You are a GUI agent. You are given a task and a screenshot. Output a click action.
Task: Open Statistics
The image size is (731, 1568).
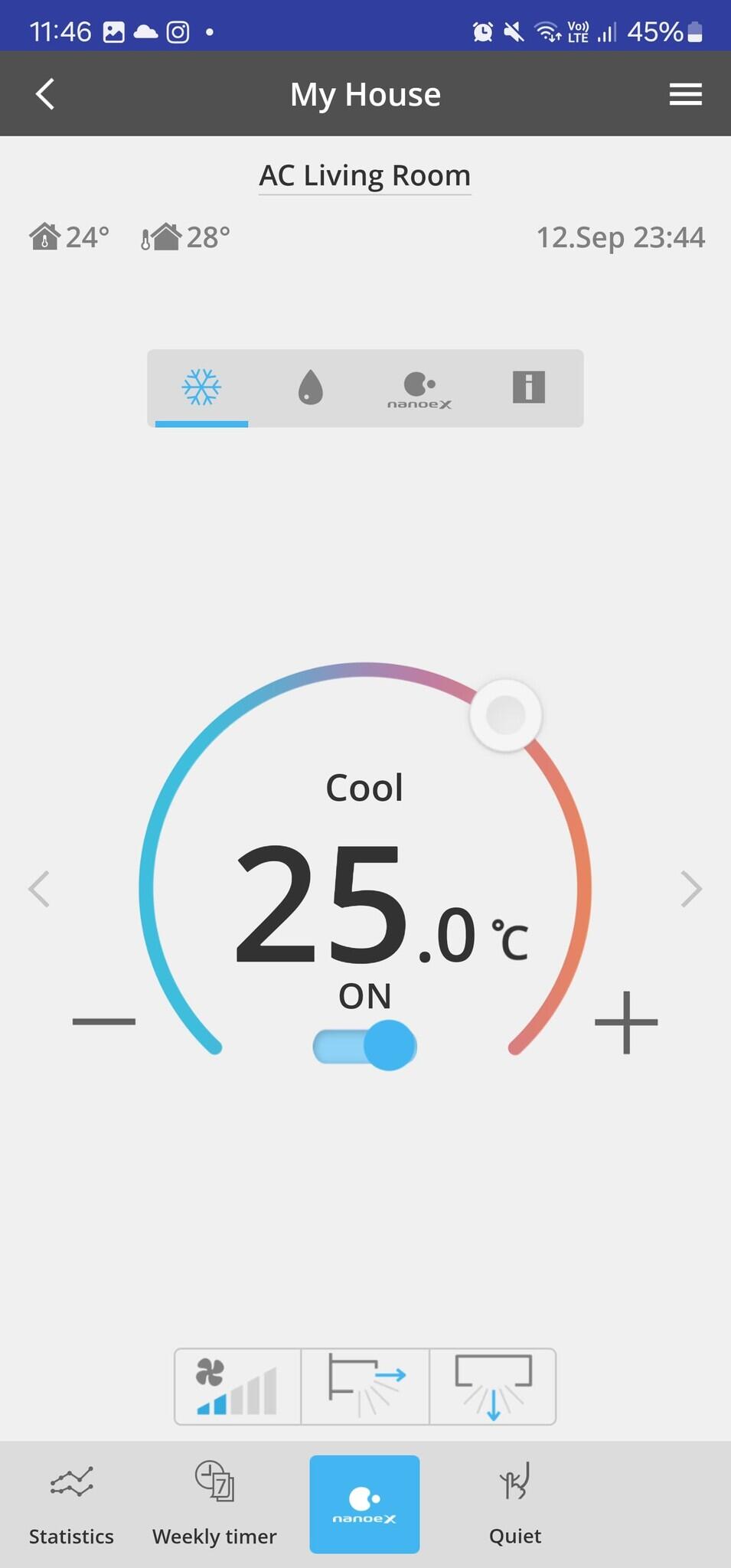[x=71, y=1503]
